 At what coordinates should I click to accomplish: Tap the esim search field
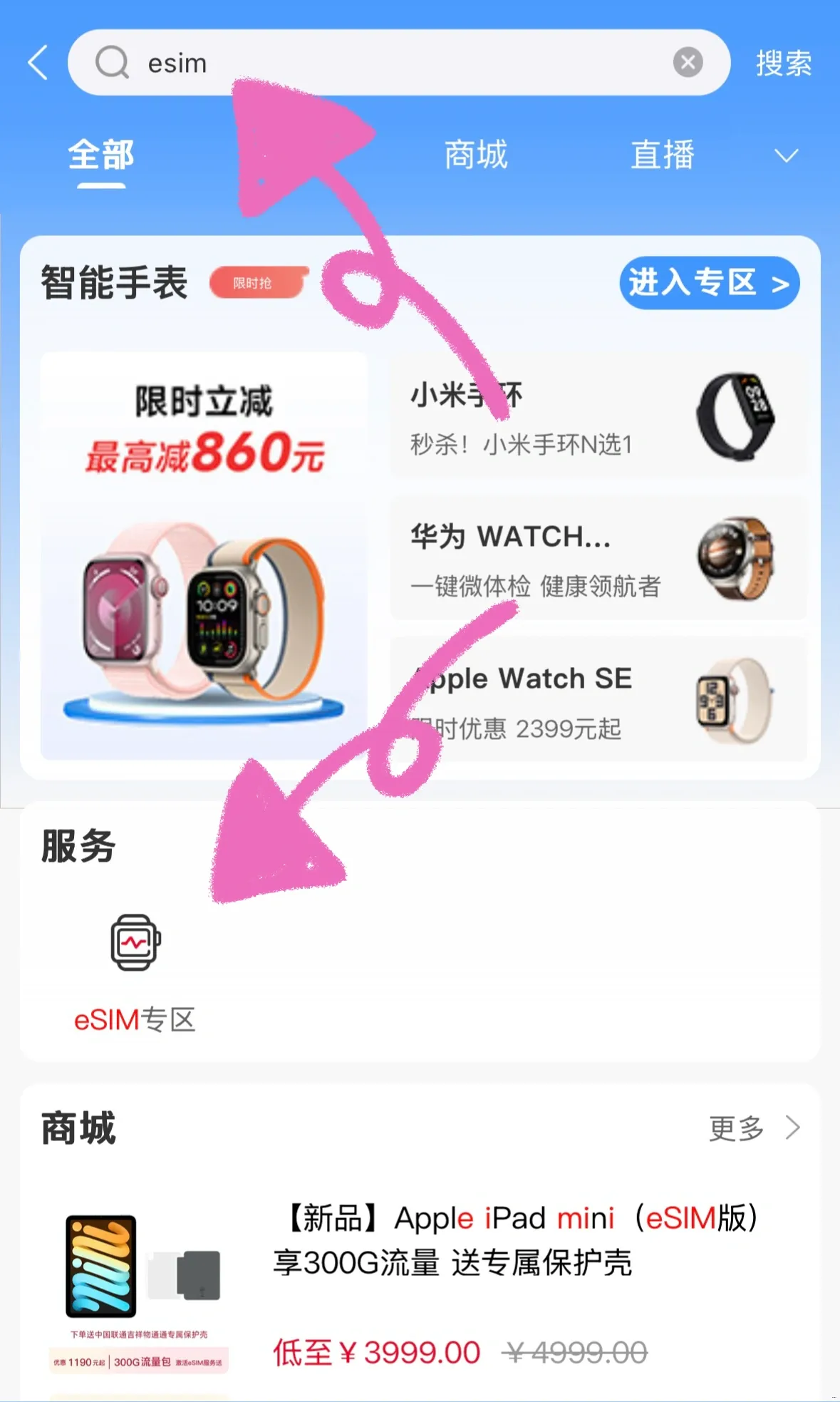(x=385, y=63)
